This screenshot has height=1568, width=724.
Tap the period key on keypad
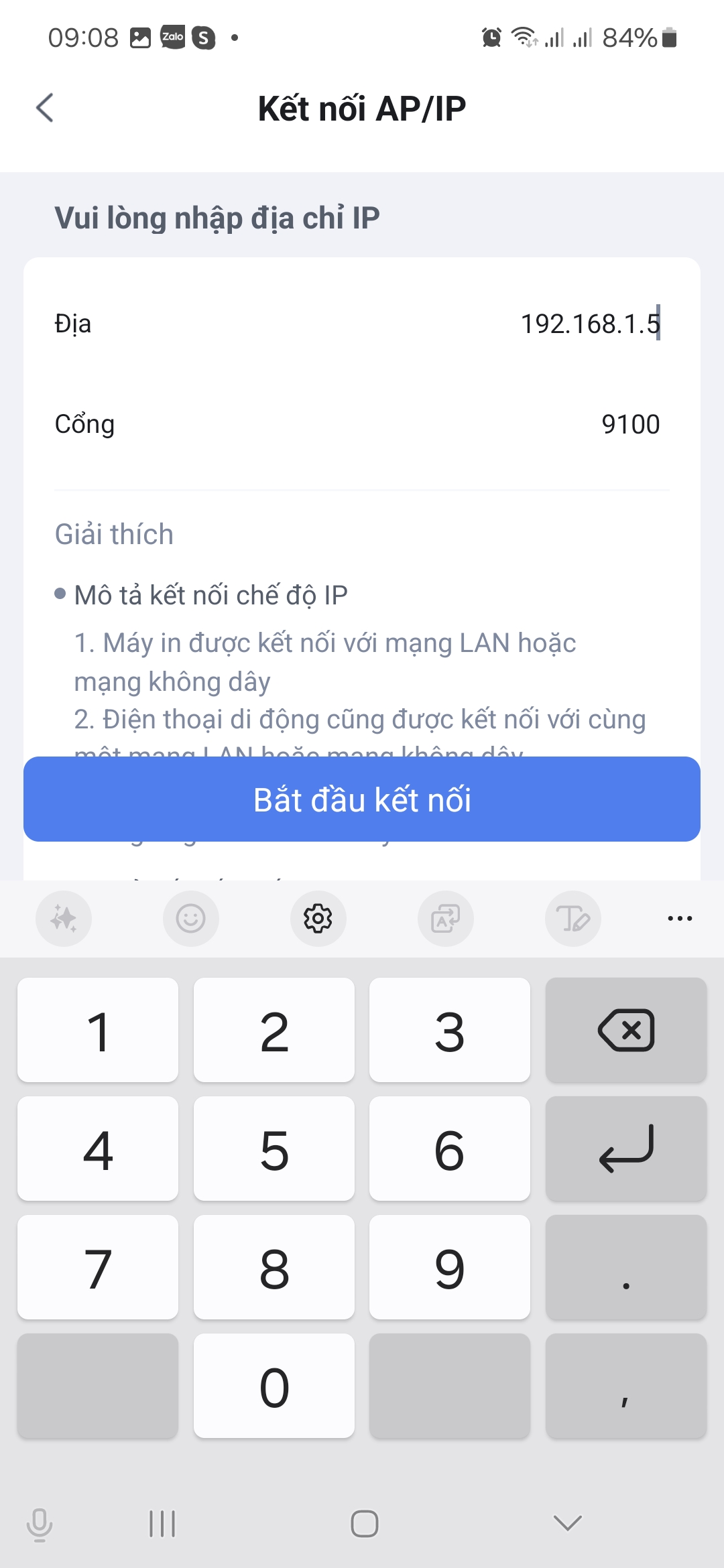coord(625,1268)
